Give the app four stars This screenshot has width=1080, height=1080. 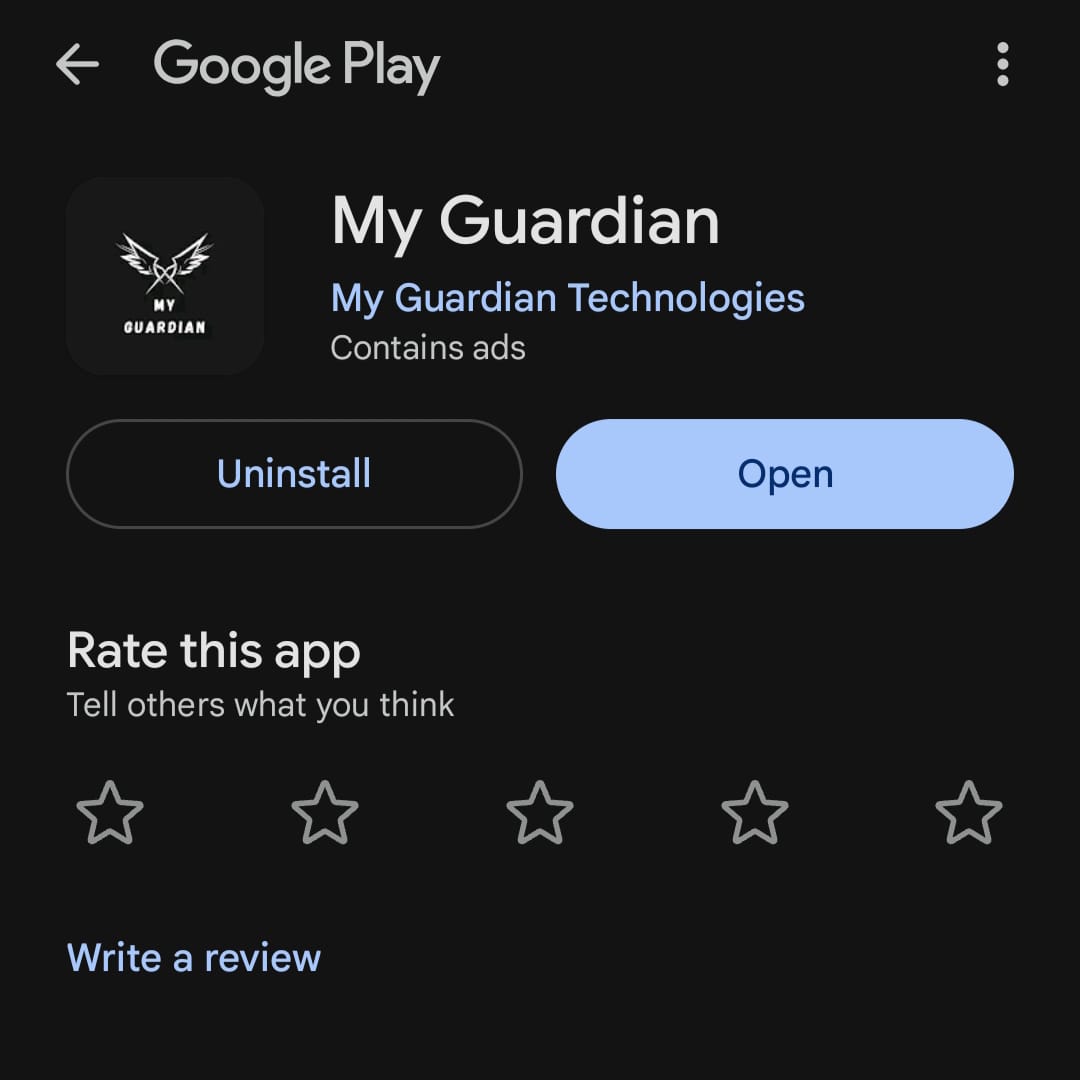coord(755,812)
